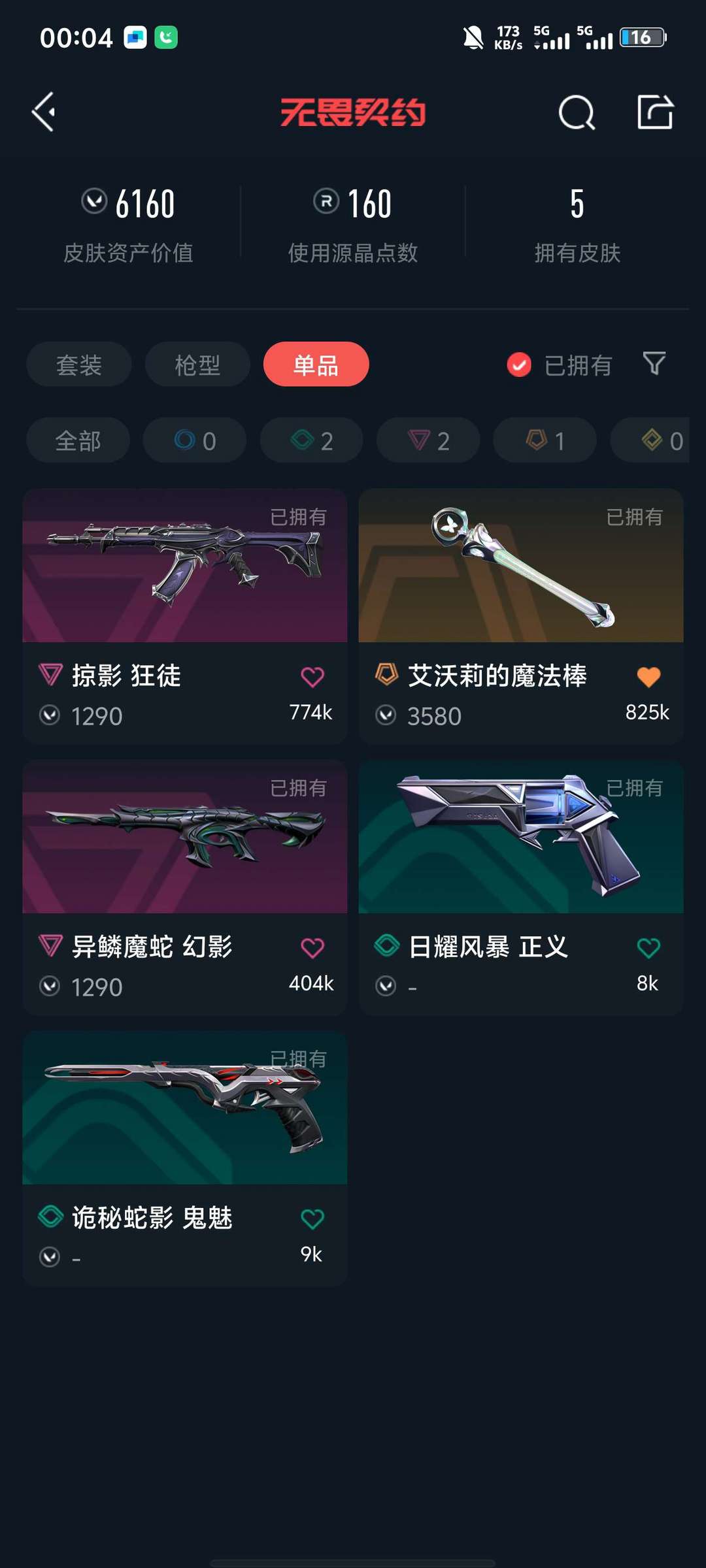Share this skin collection
This screenshot has height=1568, width=706.
click(x=655, y=112)
